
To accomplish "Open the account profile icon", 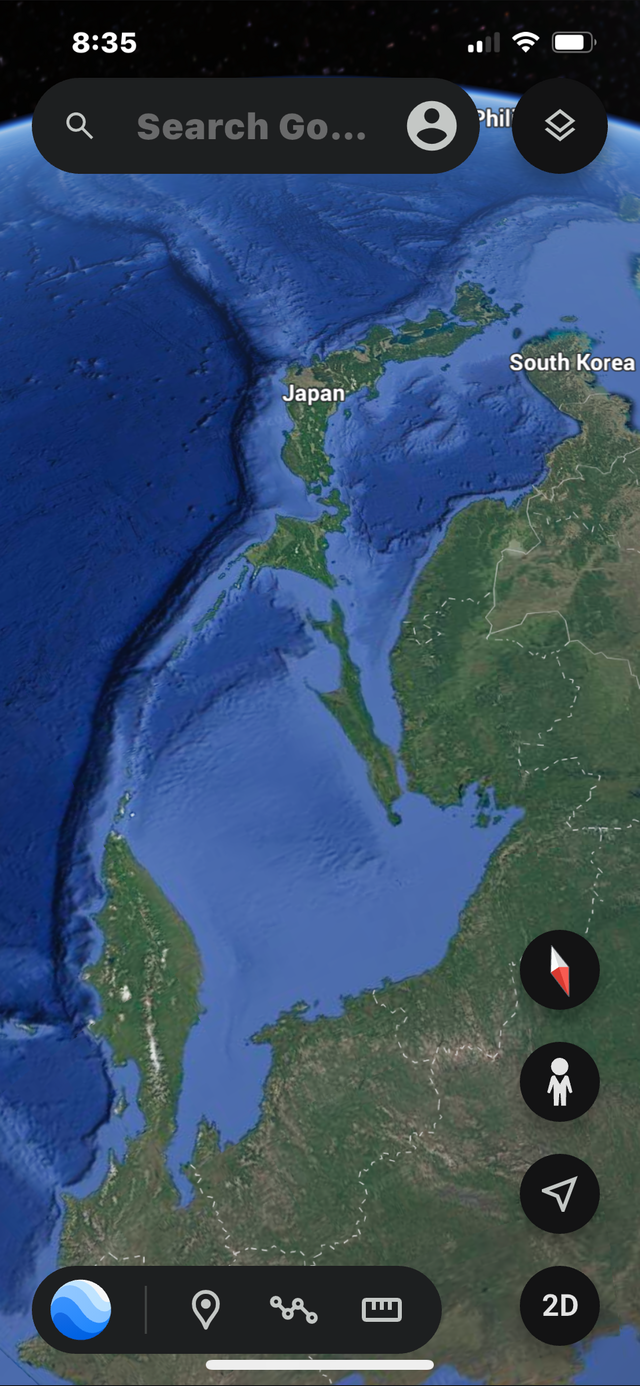I will pos(432,126).
